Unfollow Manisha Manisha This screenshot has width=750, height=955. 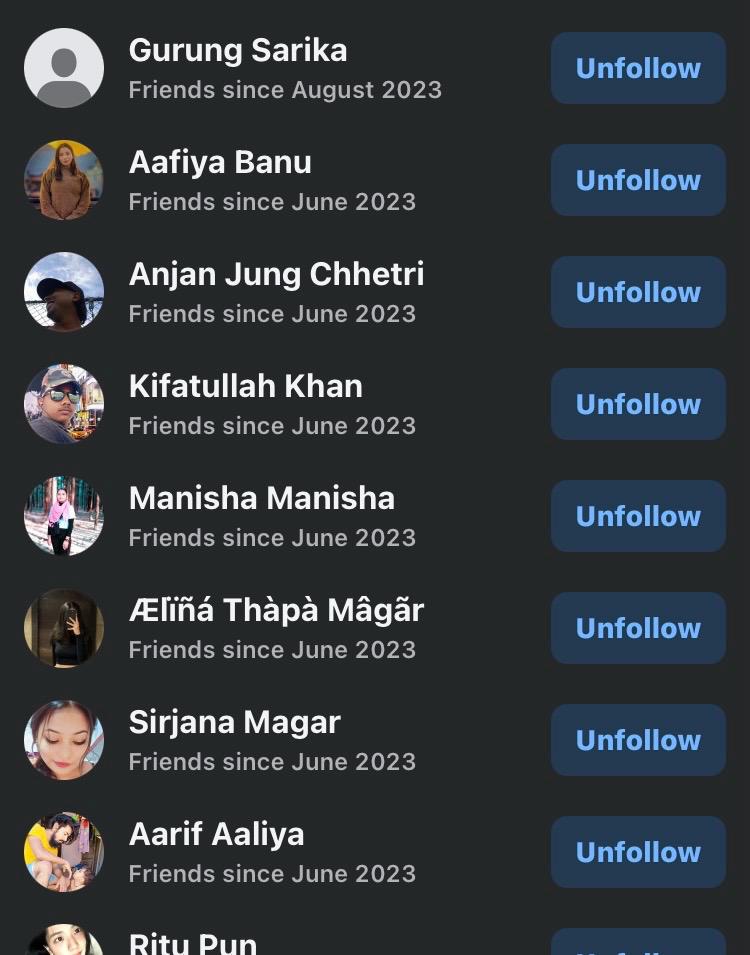[x=638, y=516]
